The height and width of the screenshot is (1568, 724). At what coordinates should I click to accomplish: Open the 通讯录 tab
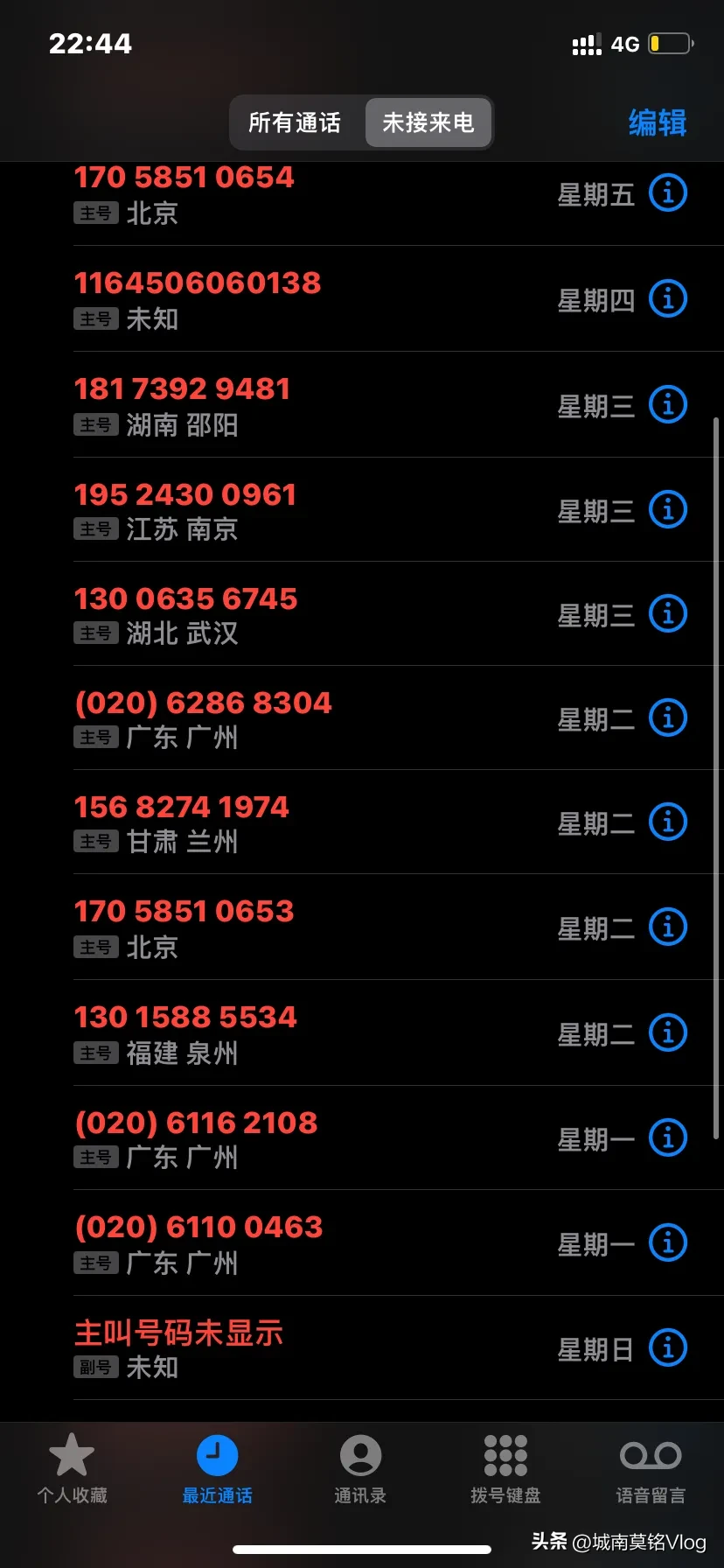(360, 1469)
